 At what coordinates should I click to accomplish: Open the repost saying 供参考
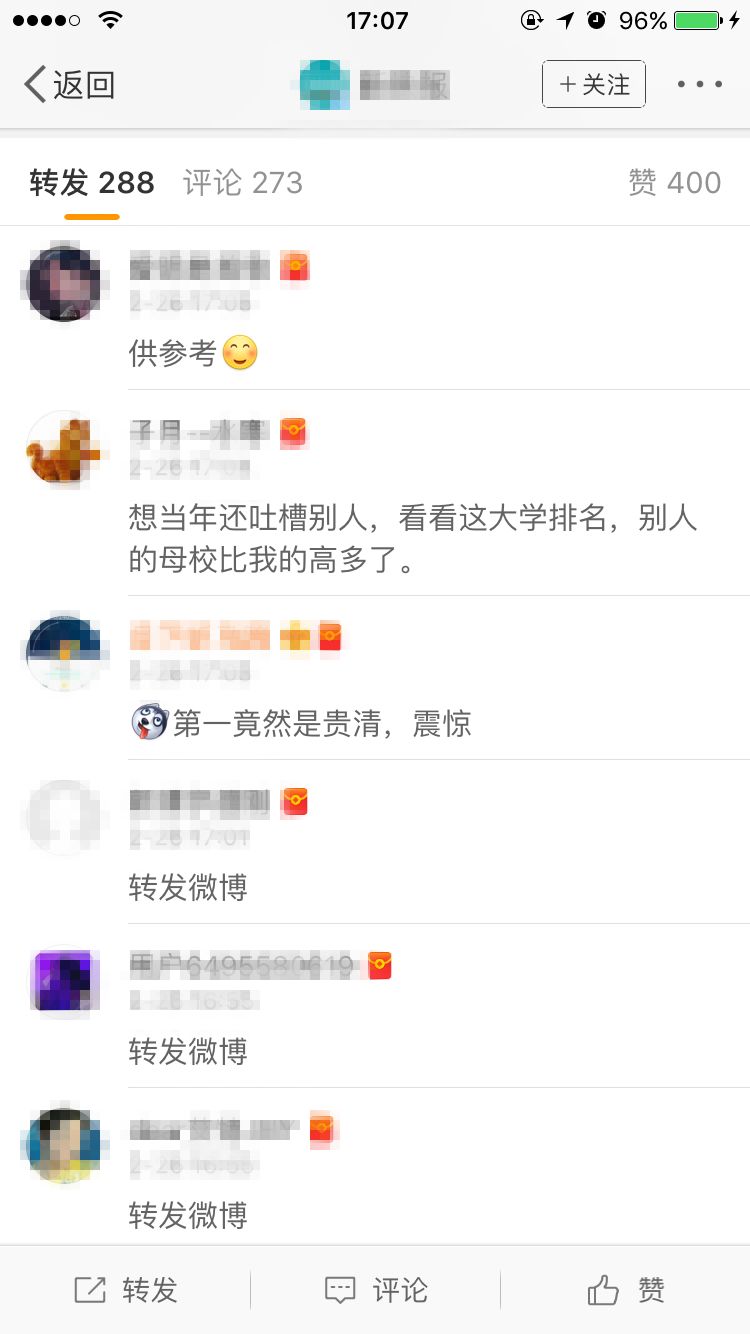pos(400,353)
